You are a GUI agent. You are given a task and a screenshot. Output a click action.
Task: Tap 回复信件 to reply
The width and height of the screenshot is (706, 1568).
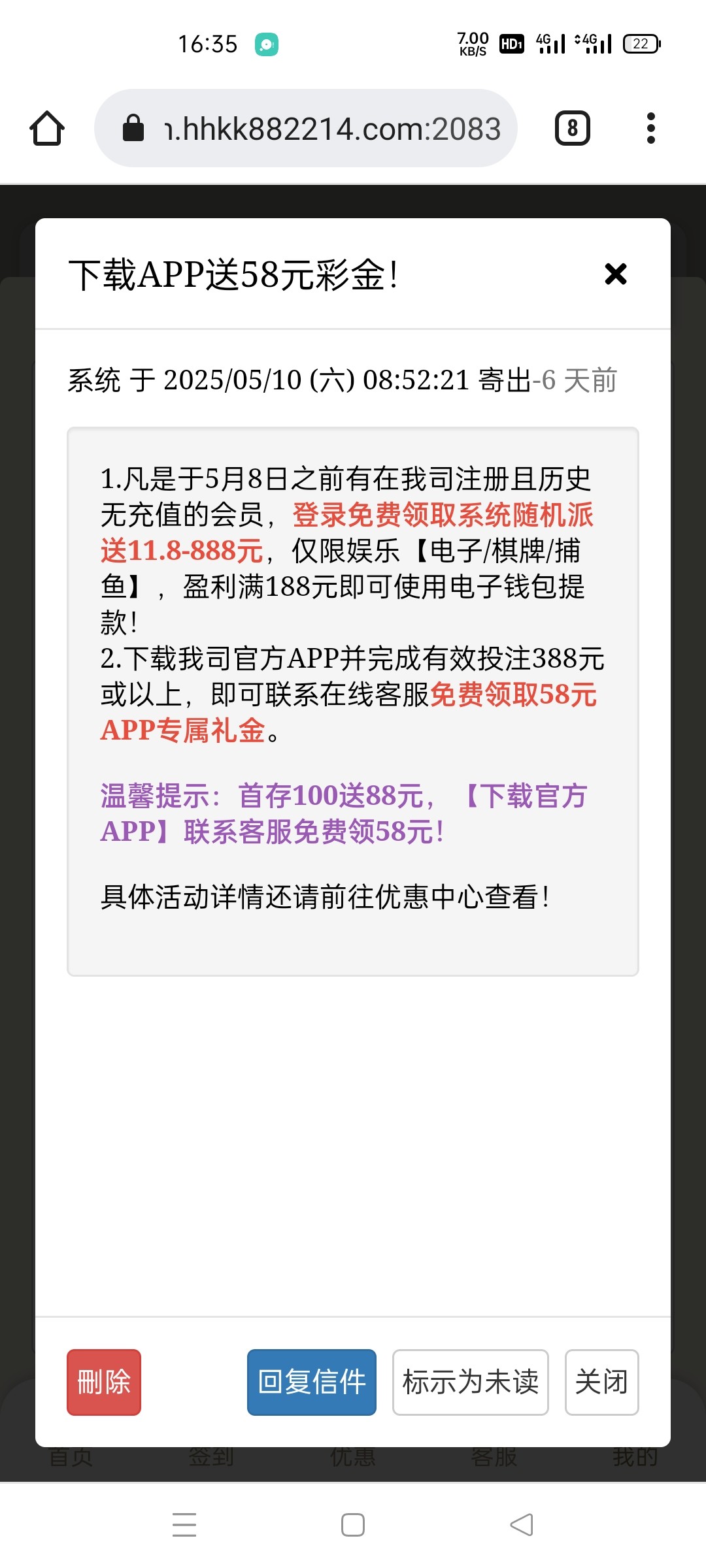coord(311,1382)
